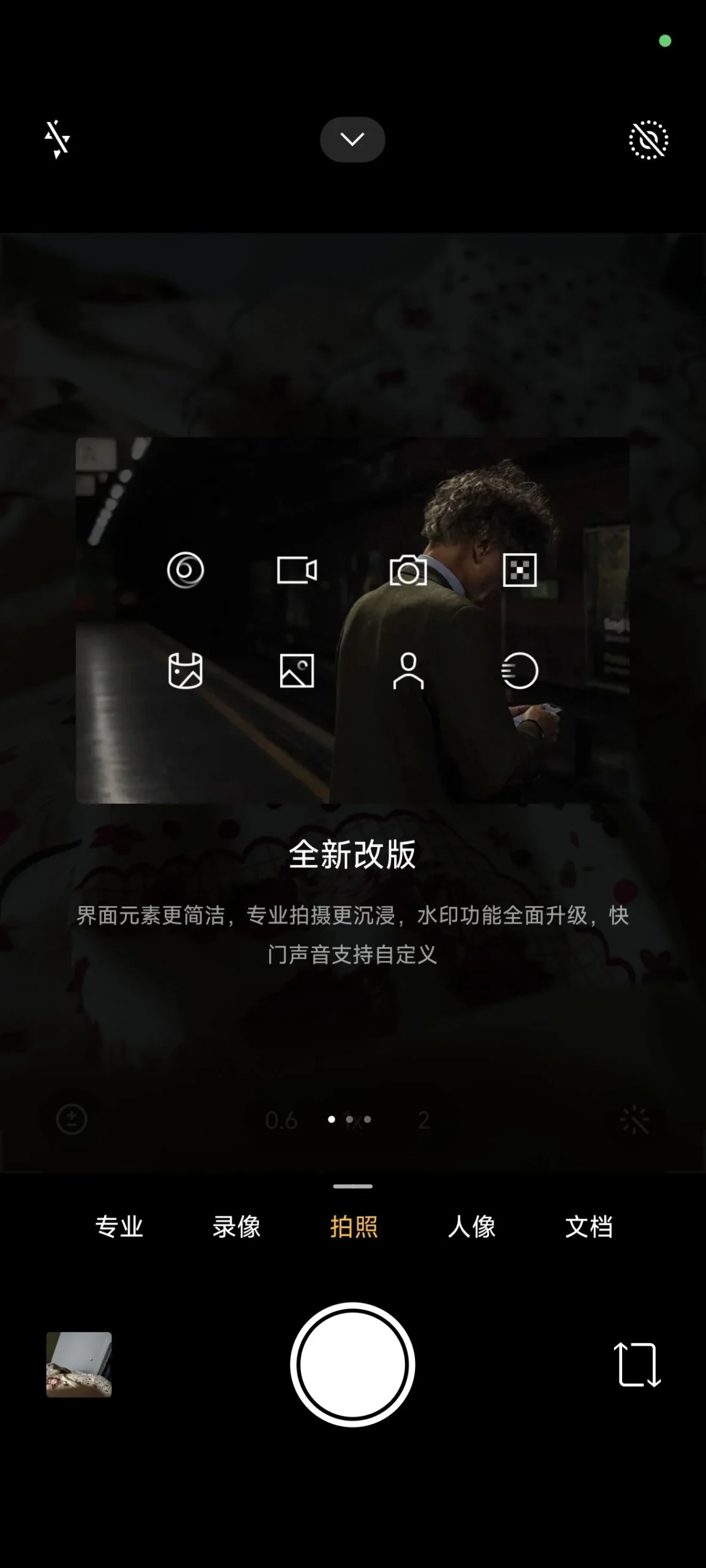Viewport: 706px width, 1568px height.
Task: Expand the top dropdown chevron
Action: click(352, 140)
